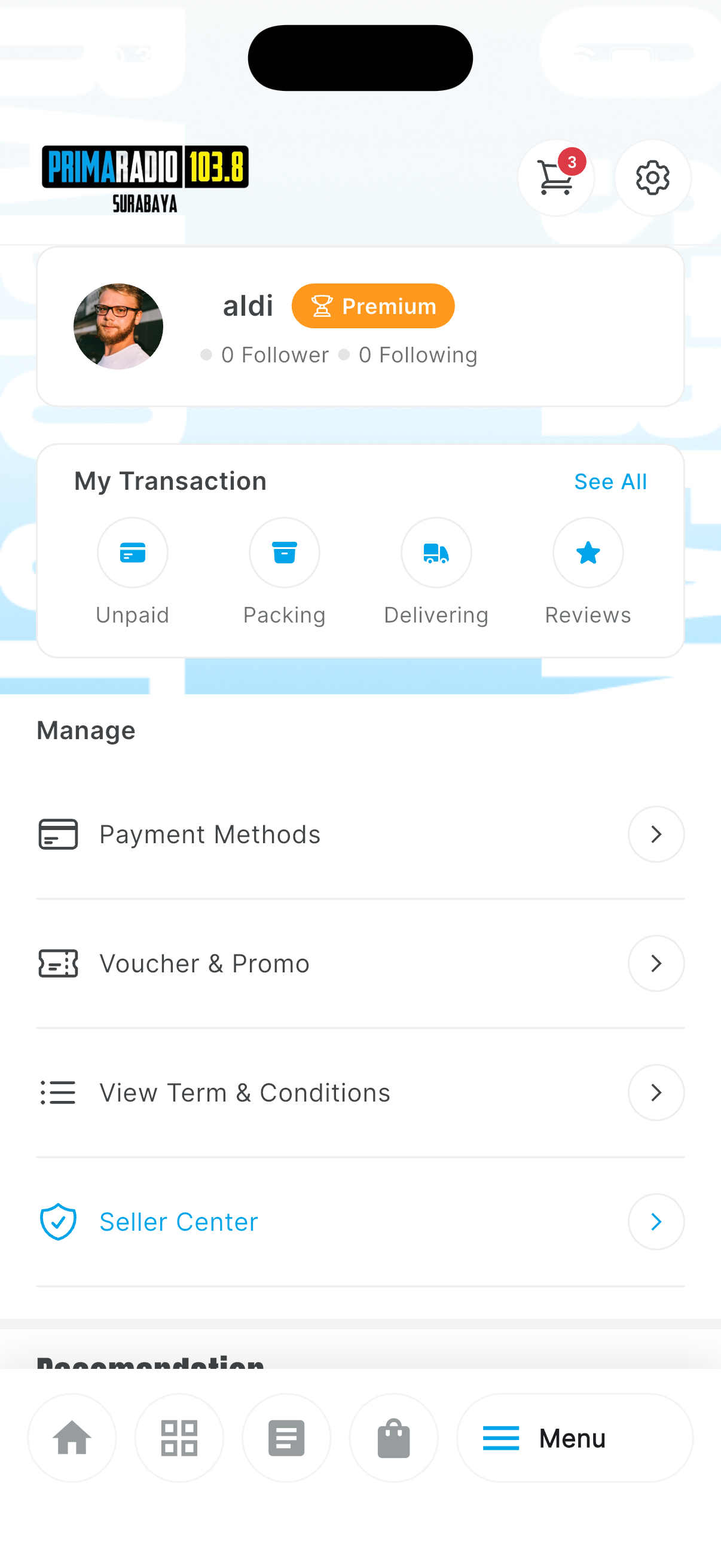Open the Reviews star icon
The image size is (721, 1568).
[x=587, y=552]
